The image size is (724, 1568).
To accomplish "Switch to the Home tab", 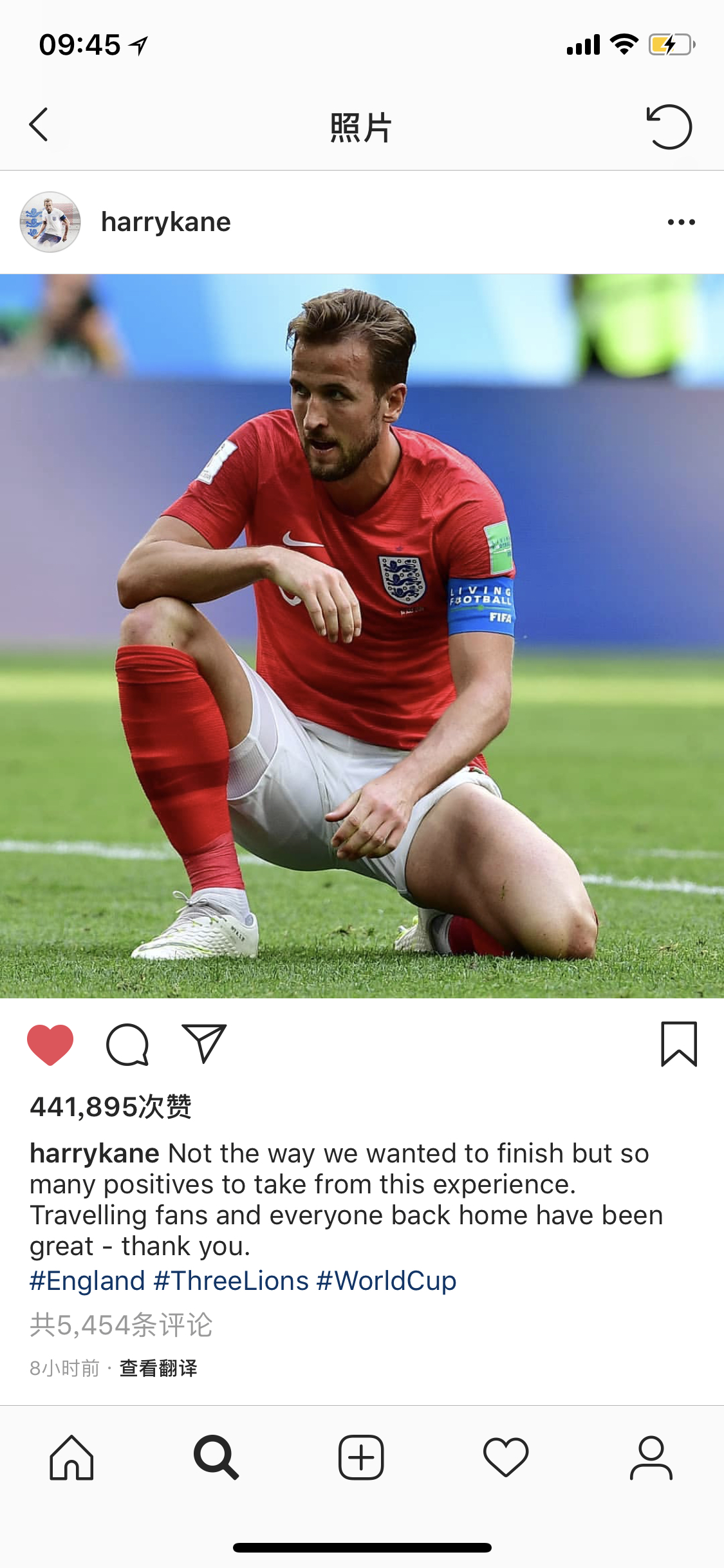I will (71, 1458).
